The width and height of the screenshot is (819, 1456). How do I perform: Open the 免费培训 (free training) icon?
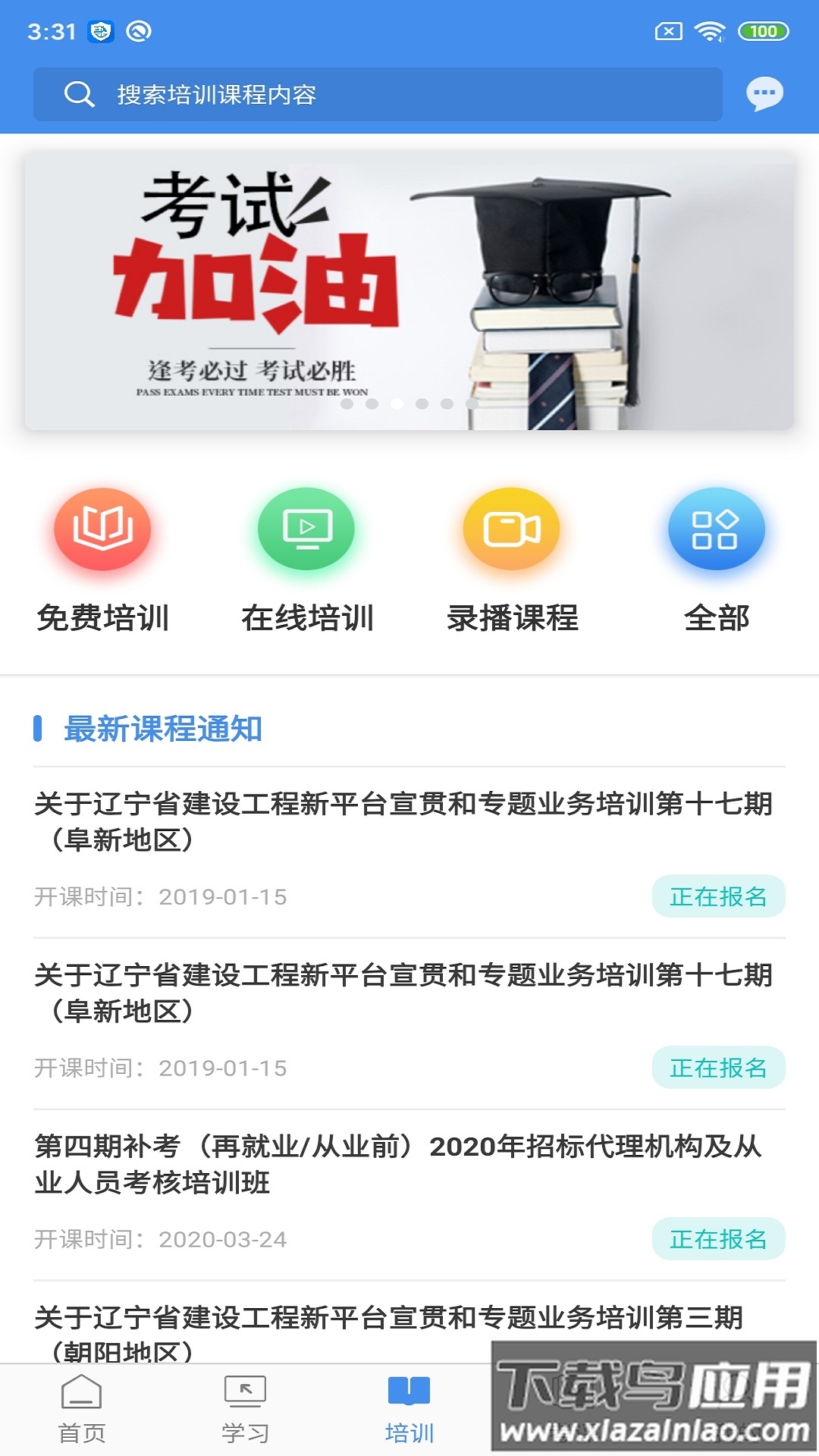coord(102,531)
